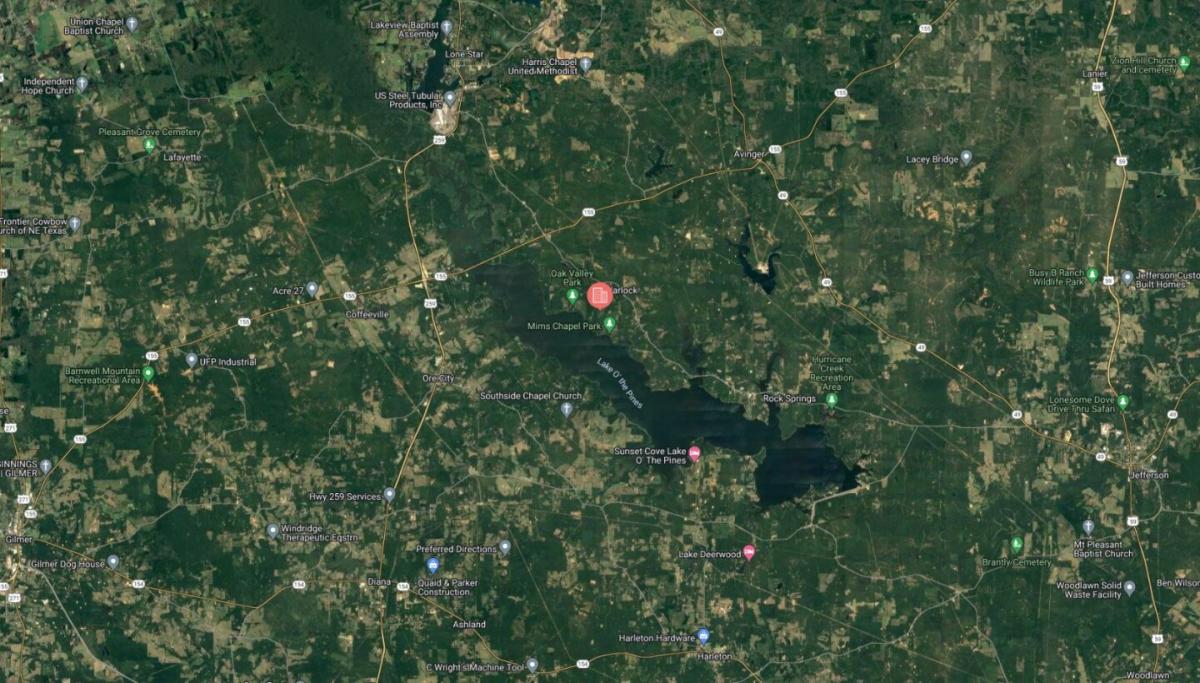This screenshot has width=1200, height=683.
Task: Select the Harleton Hardware shop marker
Action: [x=703, y=636]
